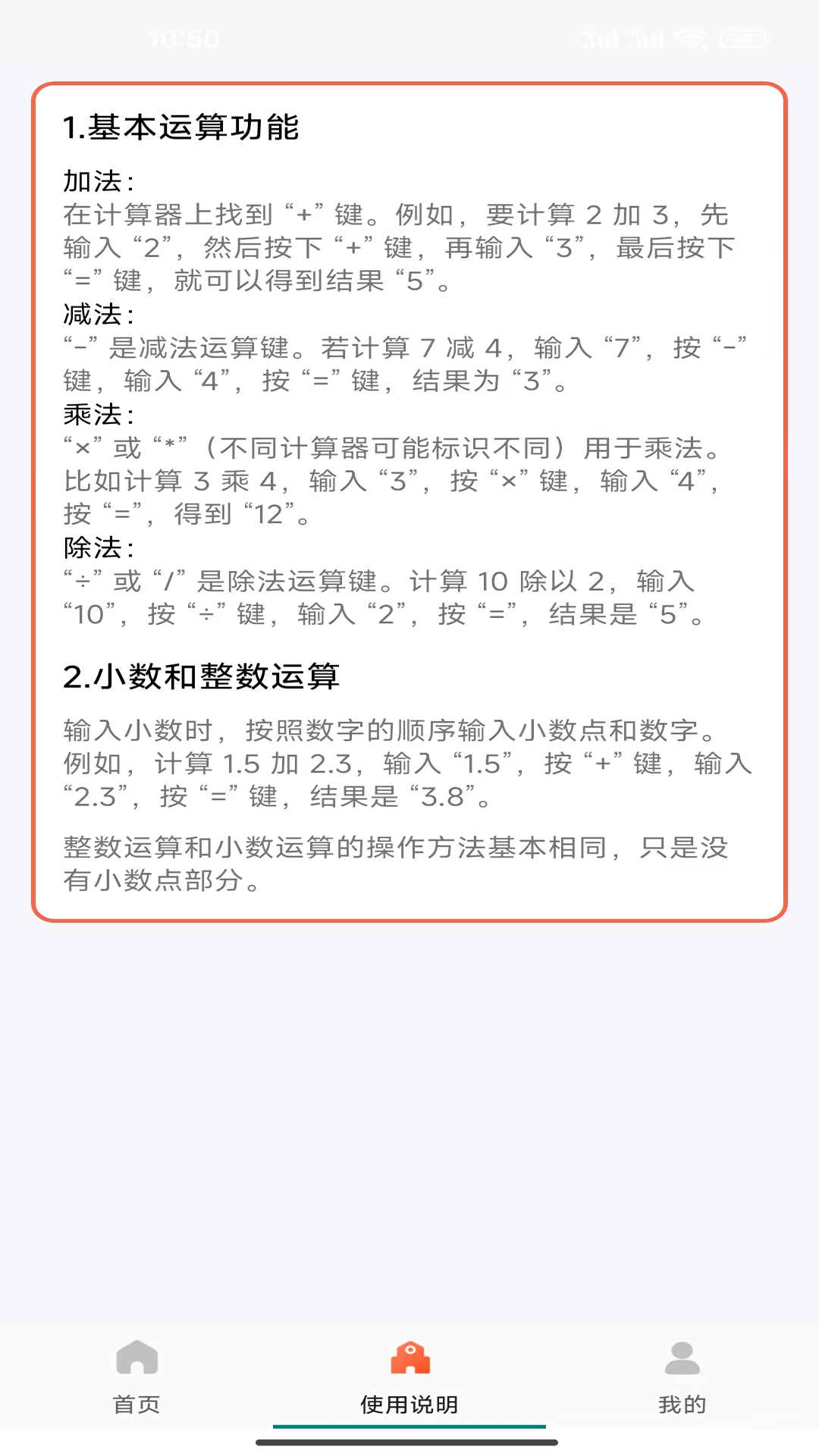819x1456 pixels.
Task: Switch to the 我的 tab
Action: click(x=682, y=1404)
